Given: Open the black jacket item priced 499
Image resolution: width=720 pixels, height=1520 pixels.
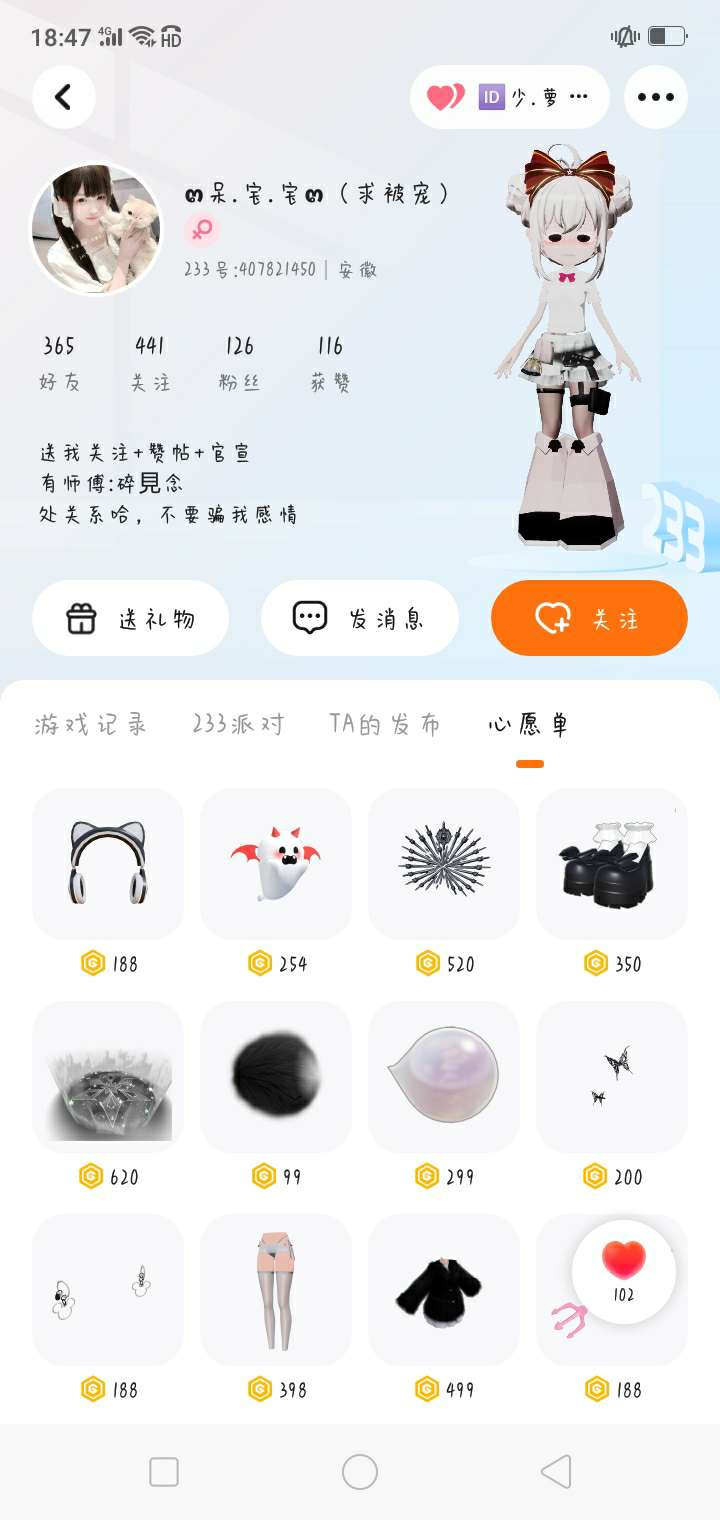Looking at the screenshot, I should (x=444, y=1289).
